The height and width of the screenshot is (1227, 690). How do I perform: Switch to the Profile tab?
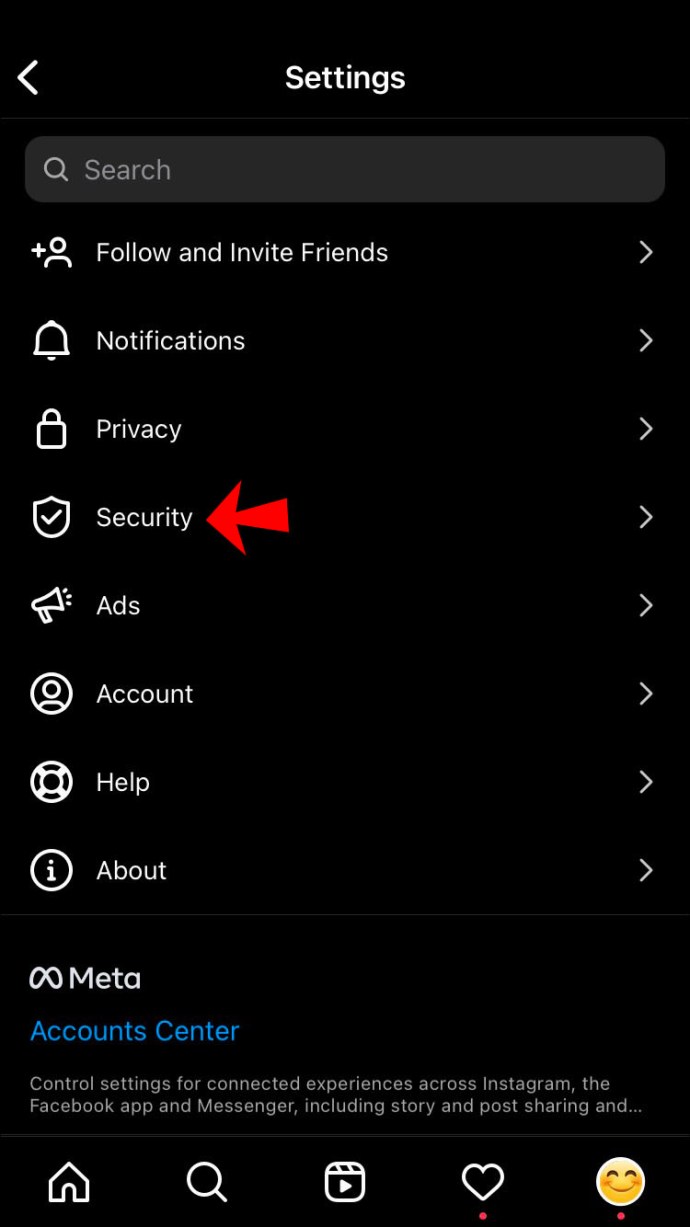coord(620,1183)
